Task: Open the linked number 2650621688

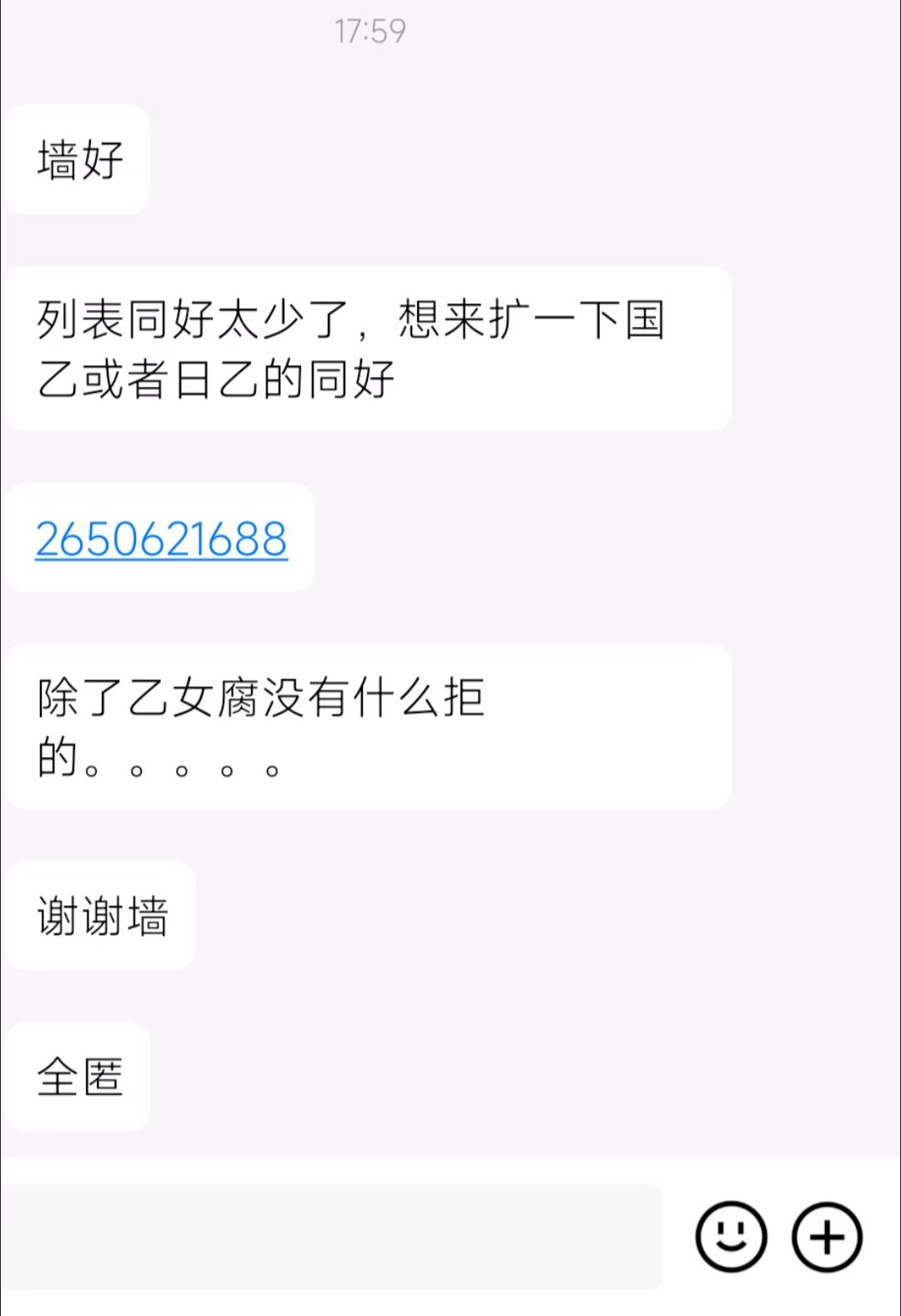Action: pos(161,539)
